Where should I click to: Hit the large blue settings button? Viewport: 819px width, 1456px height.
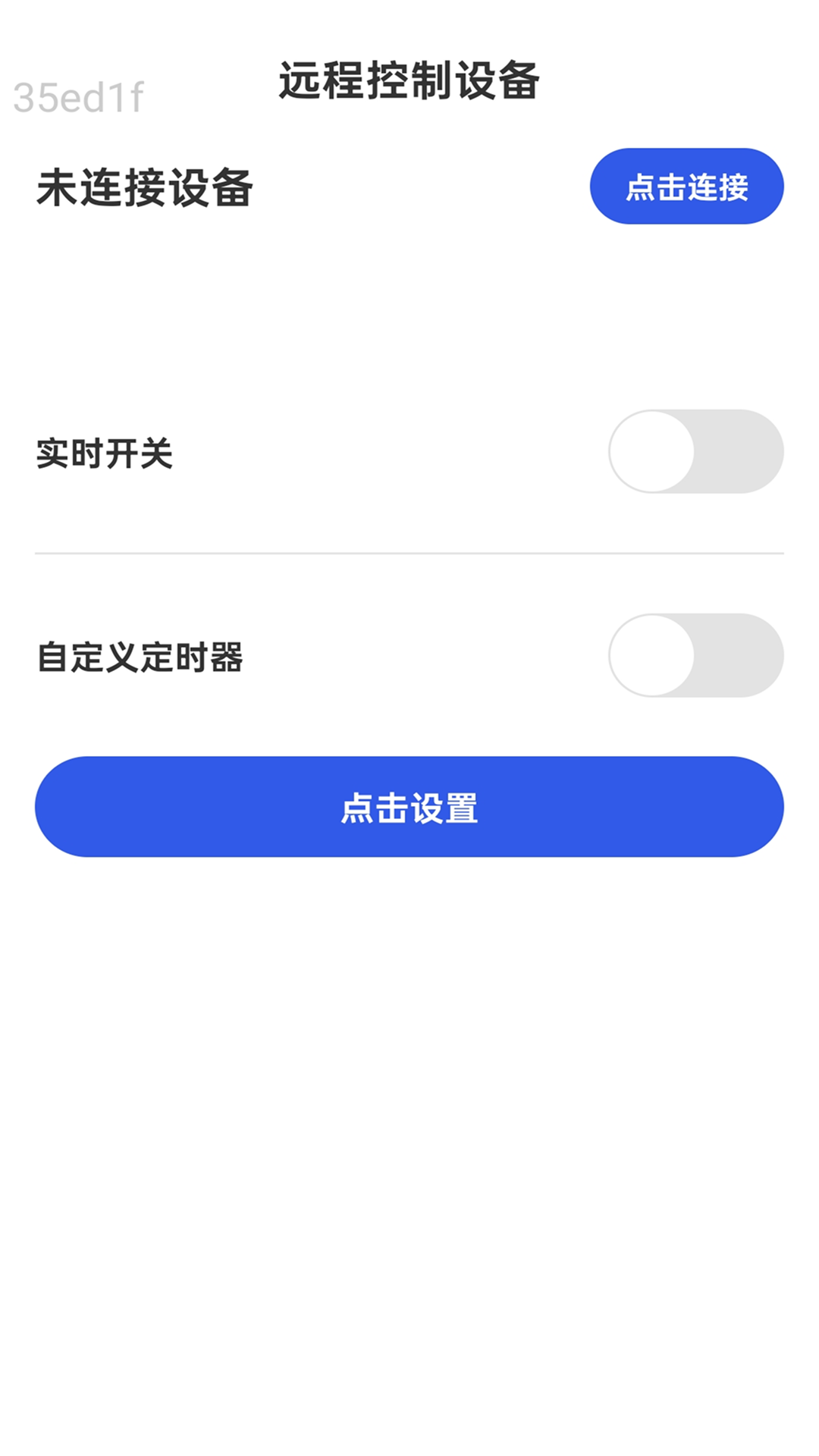[x=409, y=807]
